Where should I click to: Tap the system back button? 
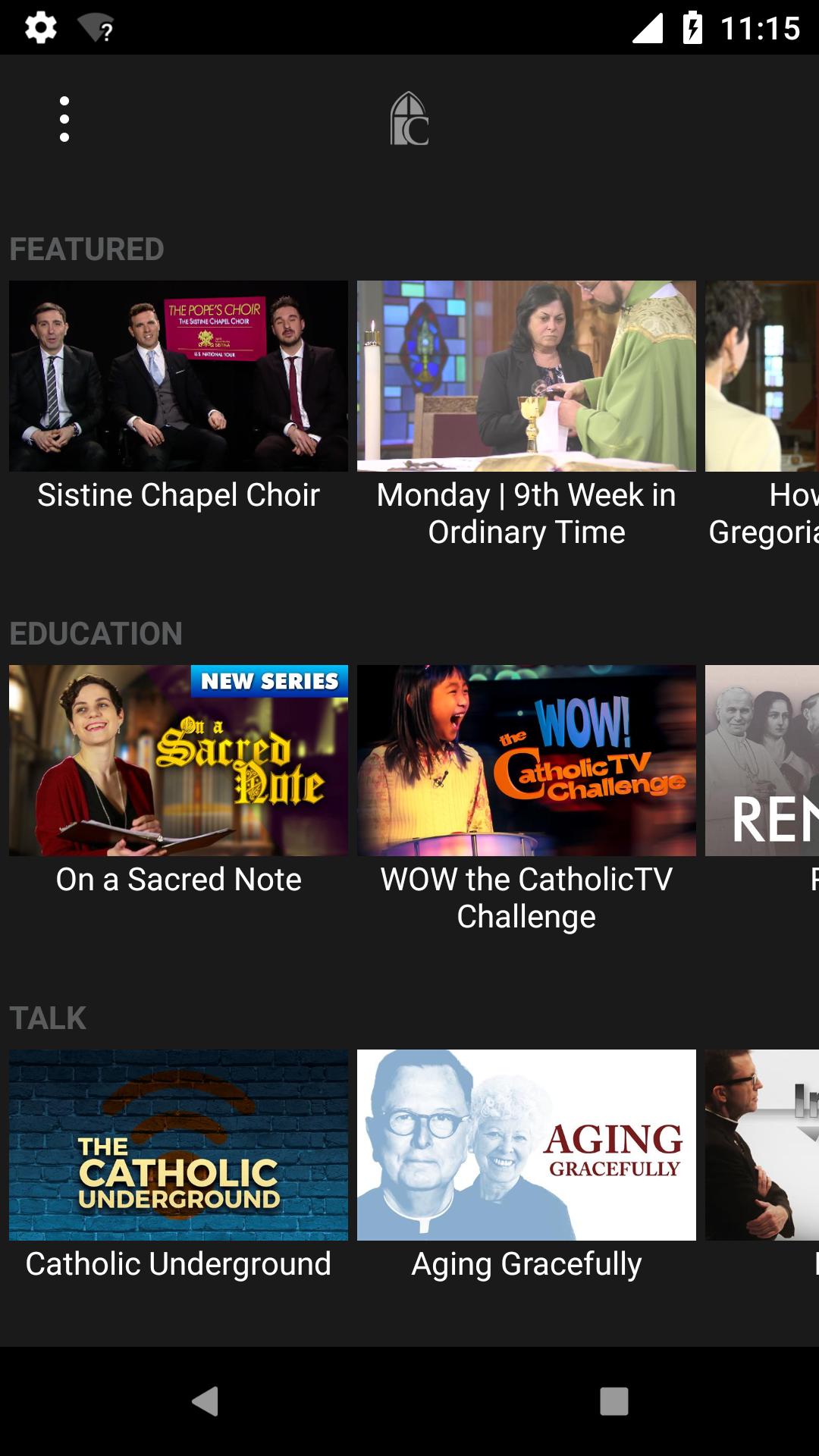[205, 1401]
